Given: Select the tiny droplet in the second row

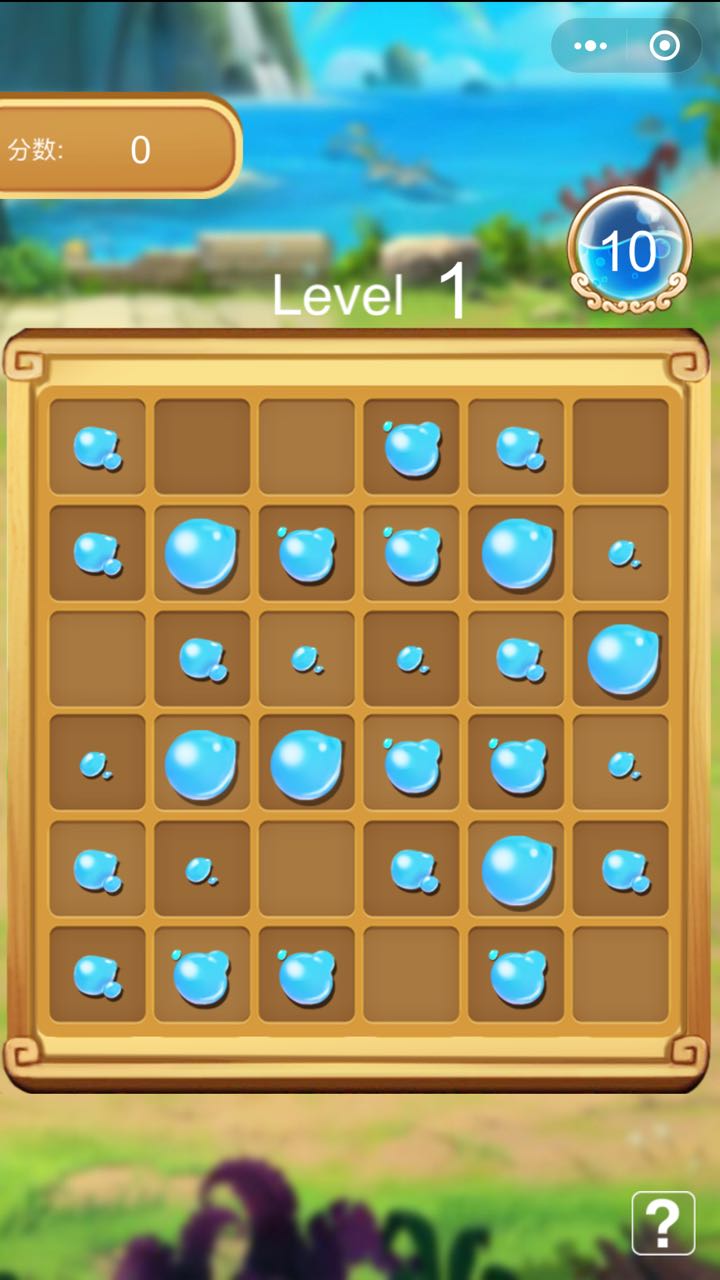Looking at the screenshot, I should point(622,553).
